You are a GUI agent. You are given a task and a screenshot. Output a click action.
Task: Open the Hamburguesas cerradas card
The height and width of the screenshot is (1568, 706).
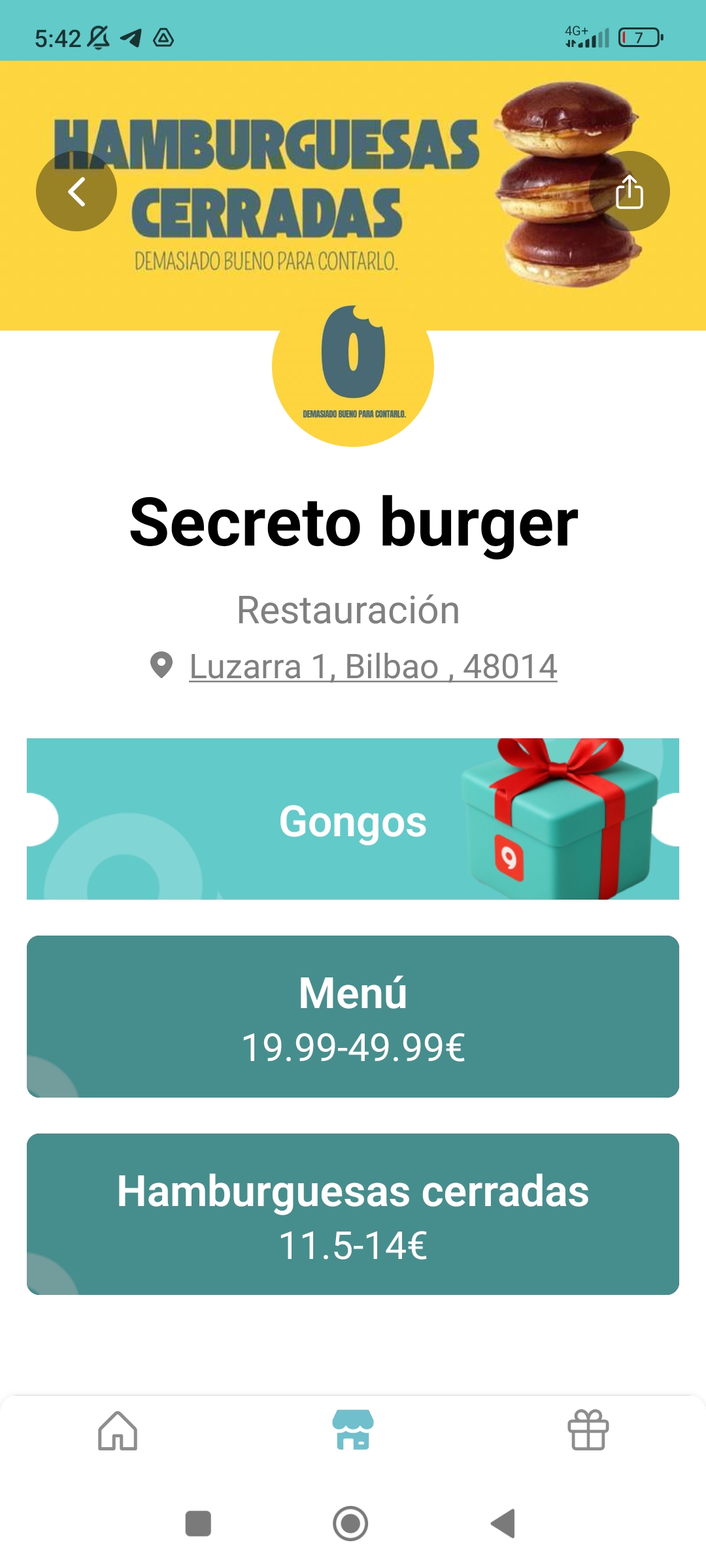(x=353, y=1214)
